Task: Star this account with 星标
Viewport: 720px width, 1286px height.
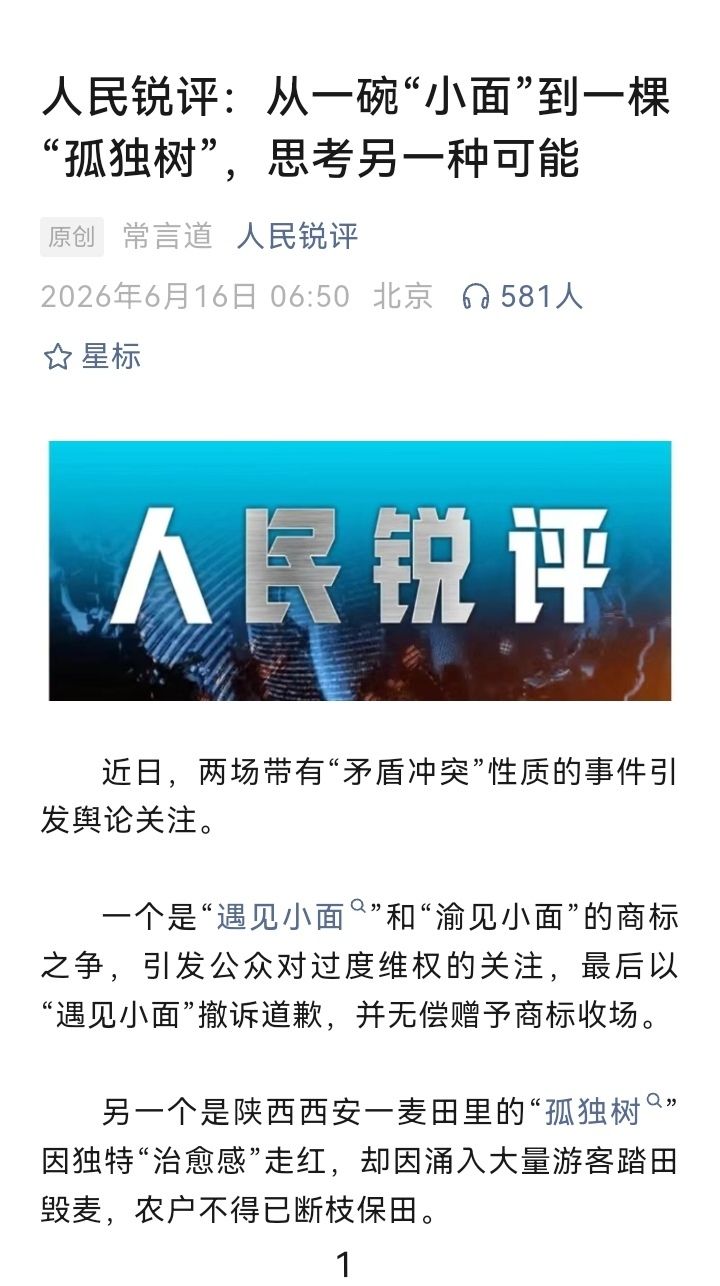Action: pos(92,356)
